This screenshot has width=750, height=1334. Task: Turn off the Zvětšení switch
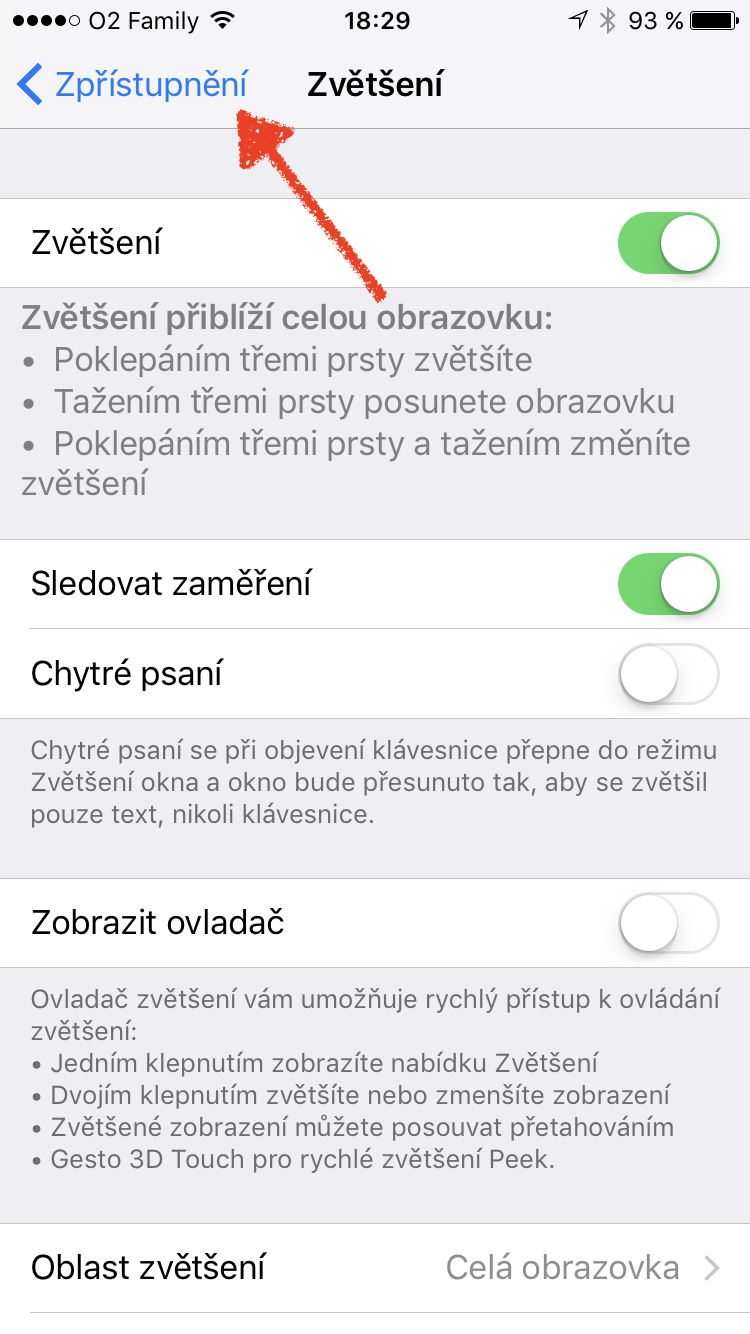tap(668, 243)
